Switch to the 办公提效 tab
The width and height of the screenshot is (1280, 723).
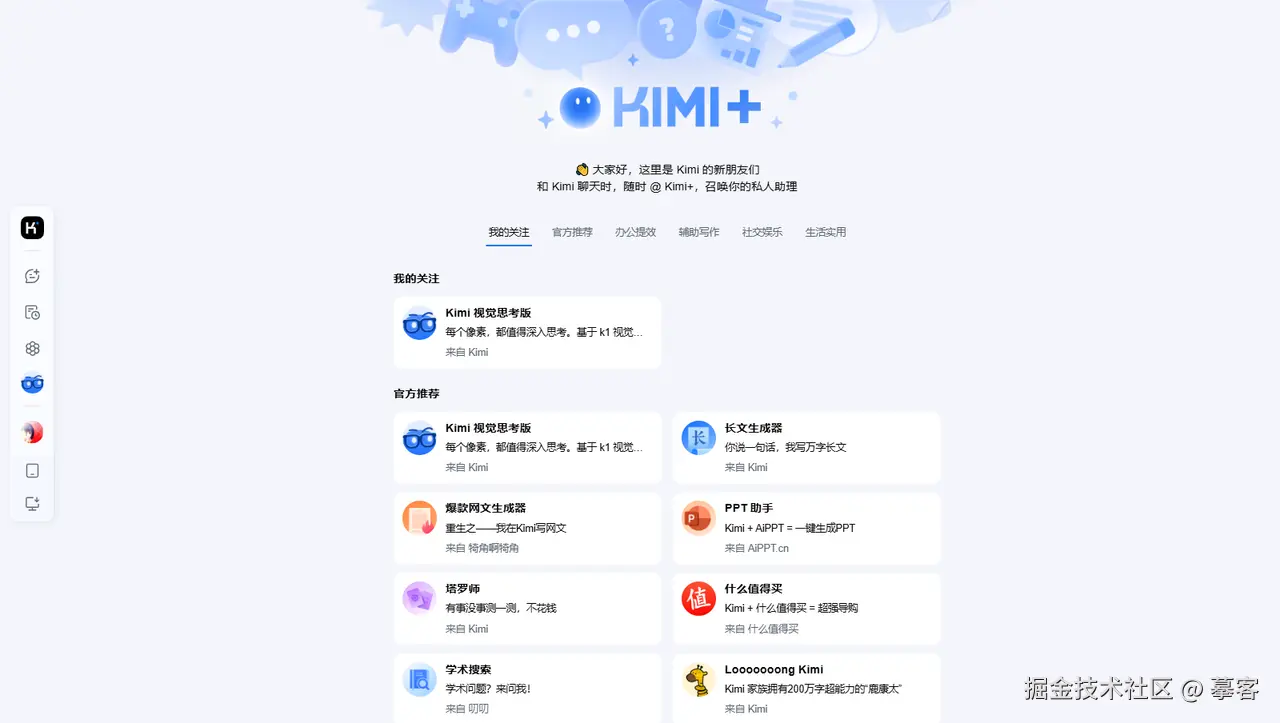pos(635,232)
